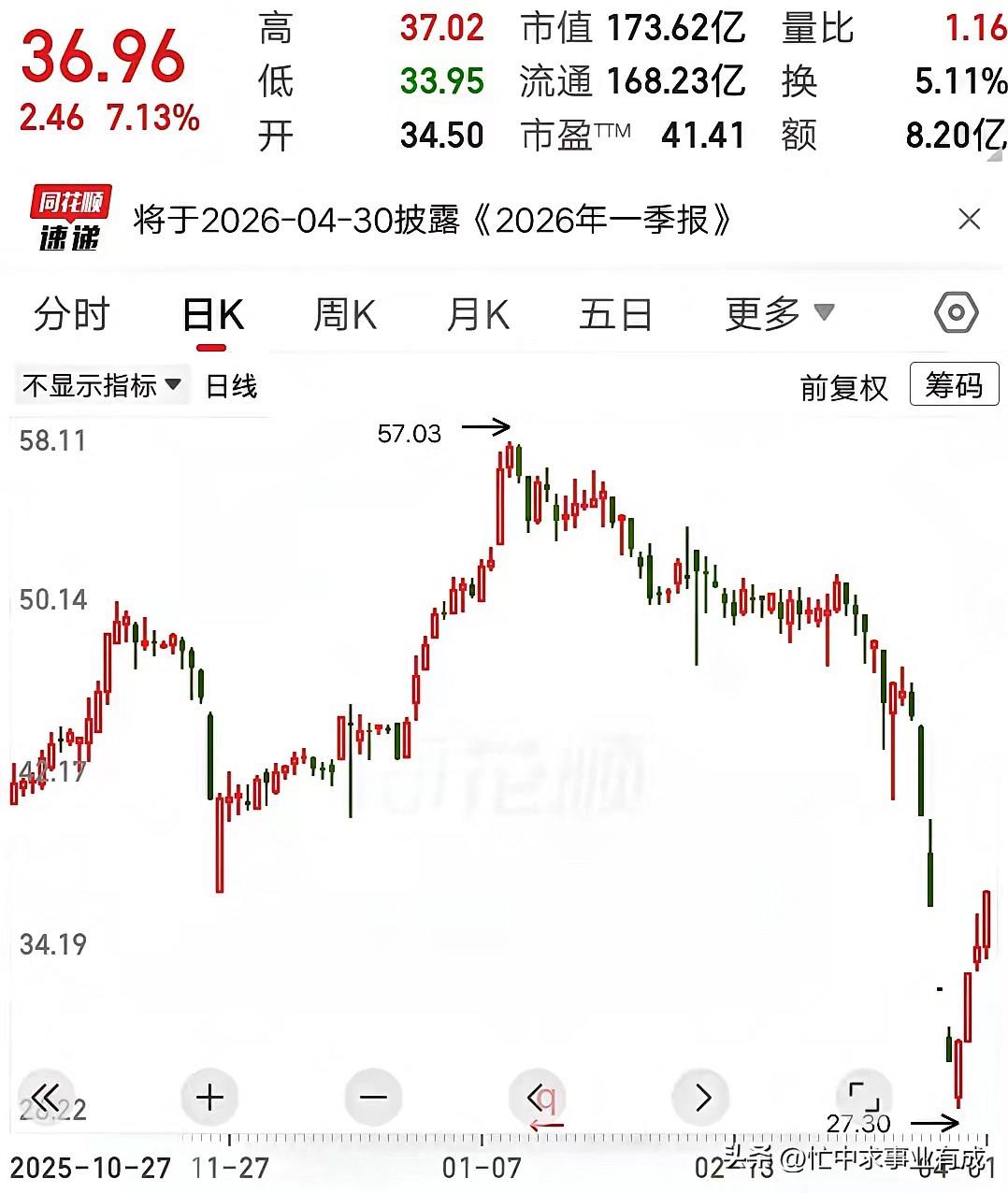Advance chart with the right arrow icon
The height and width of the screenshot is (1193, 1008).
[x=700, y=1097]
